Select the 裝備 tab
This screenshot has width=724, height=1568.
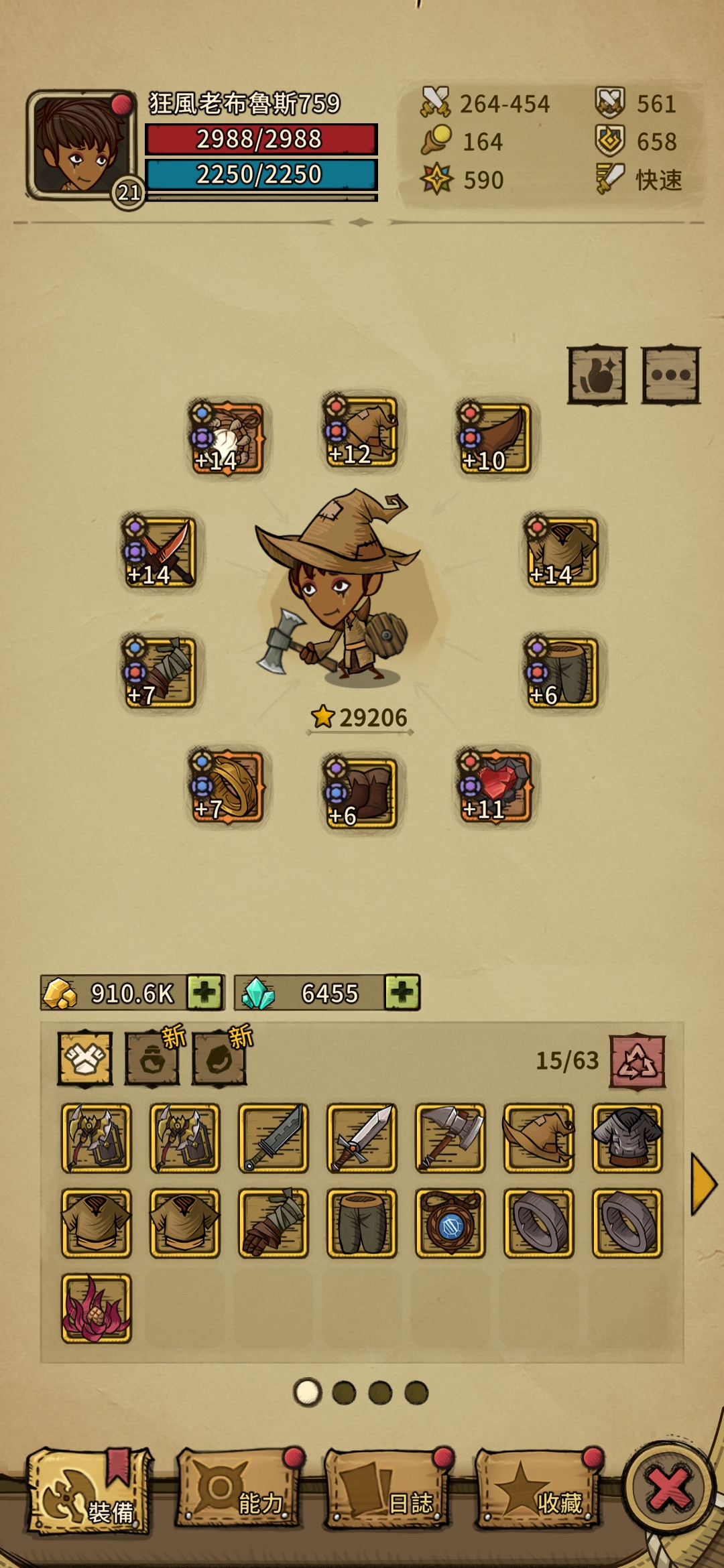88,1492
